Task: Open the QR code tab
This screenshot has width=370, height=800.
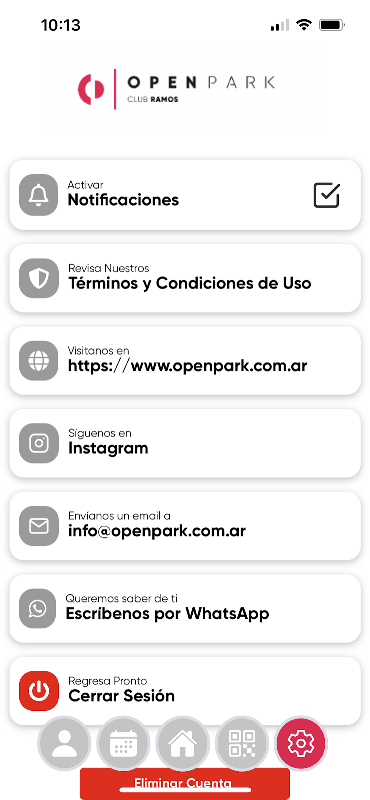Action: [x=242, y=743]
